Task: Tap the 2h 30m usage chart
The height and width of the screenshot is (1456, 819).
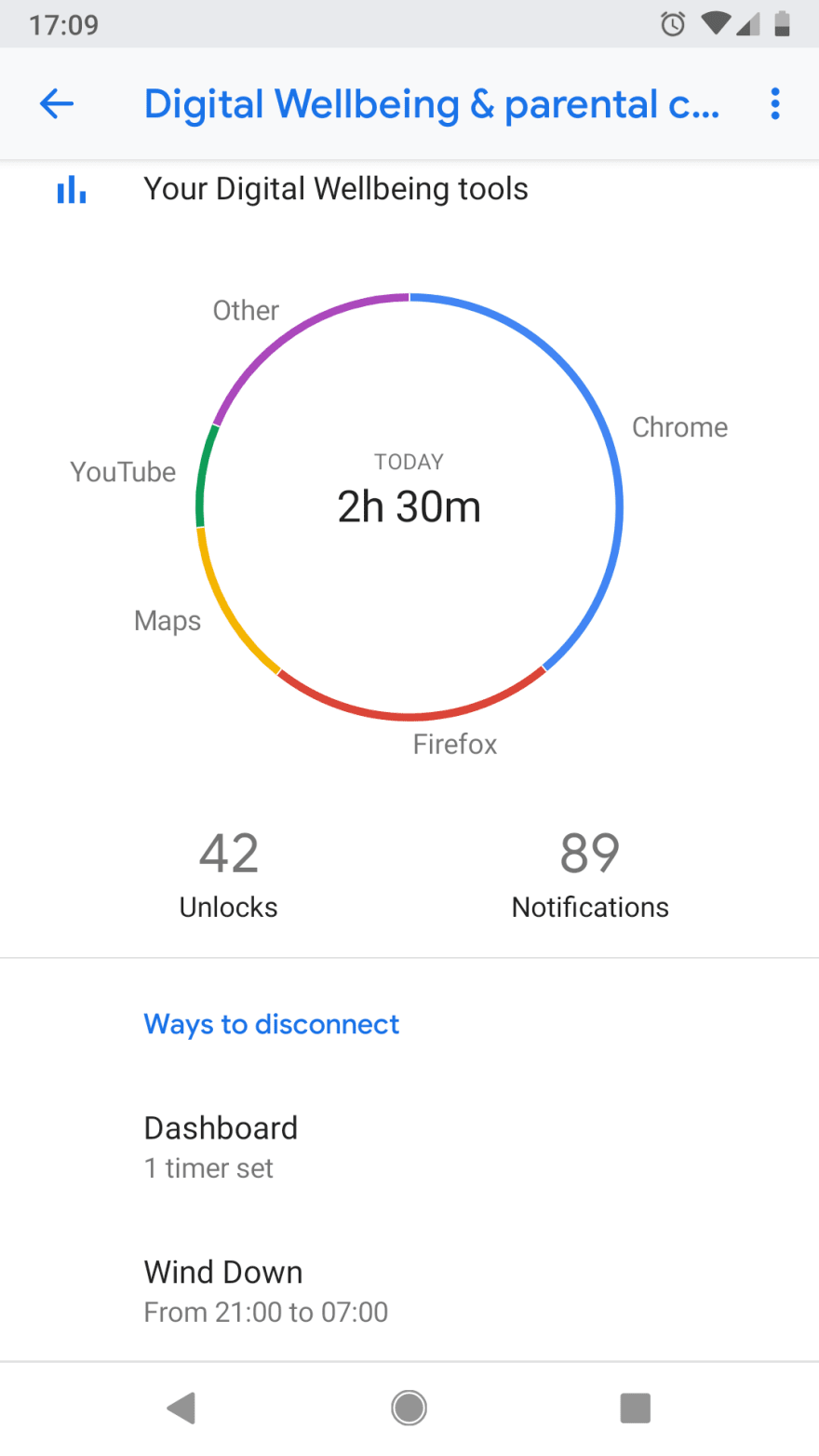Action: pos(409,506)
